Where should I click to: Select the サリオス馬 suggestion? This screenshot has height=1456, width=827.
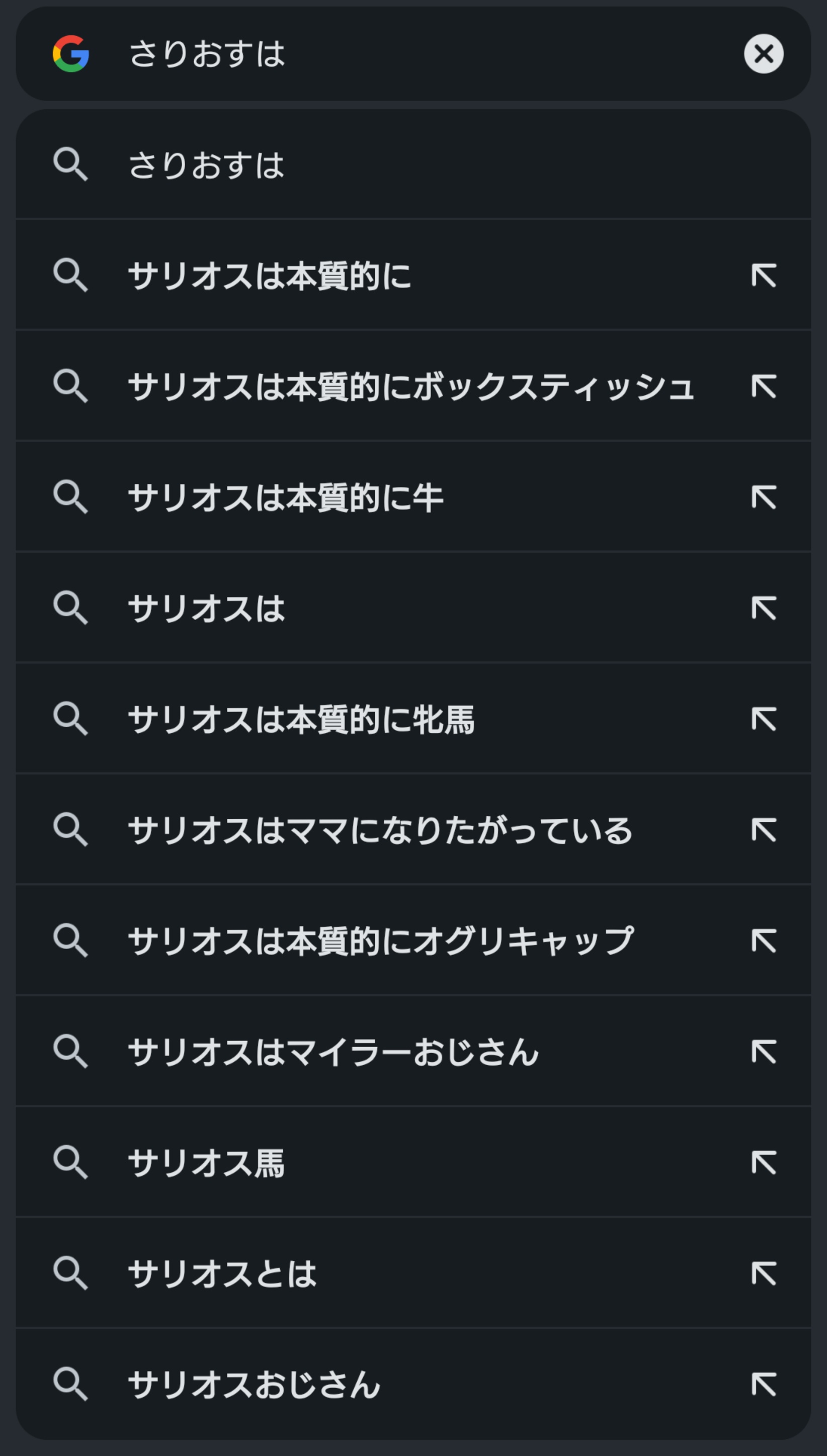[x=413, y=1163]
